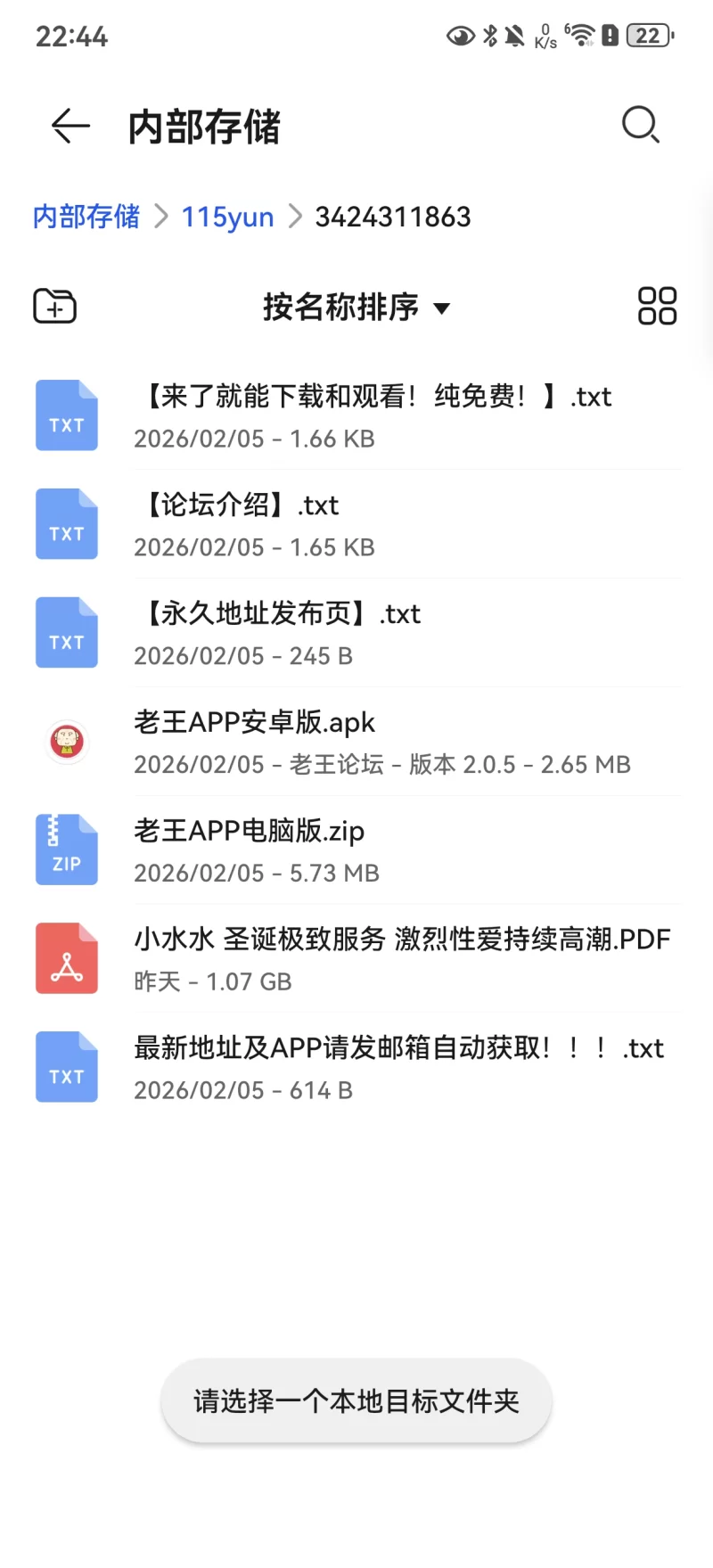Switch to grid view layout

pyautogui.click(x=657, y=306)
